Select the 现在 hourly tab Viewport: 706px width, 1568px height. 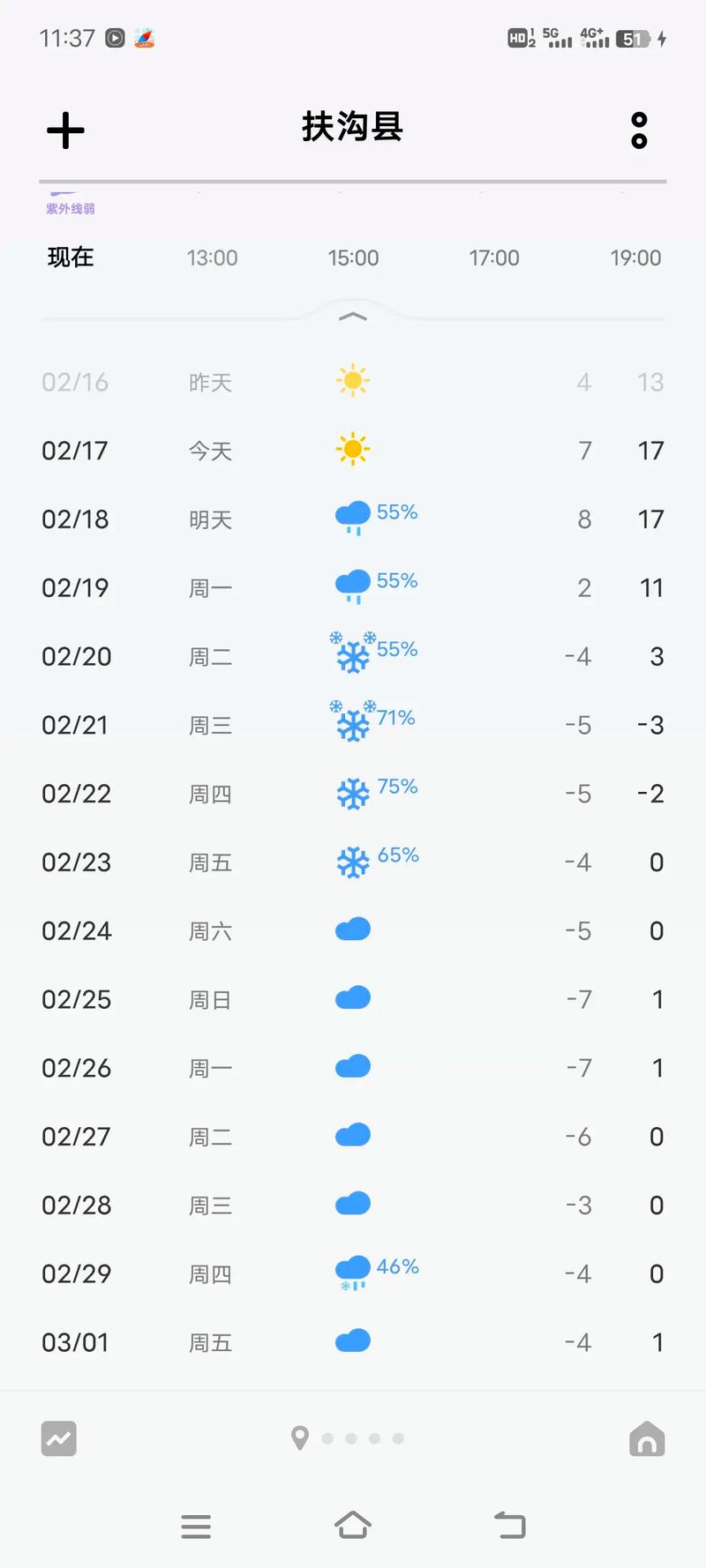(x=71, y=258)
